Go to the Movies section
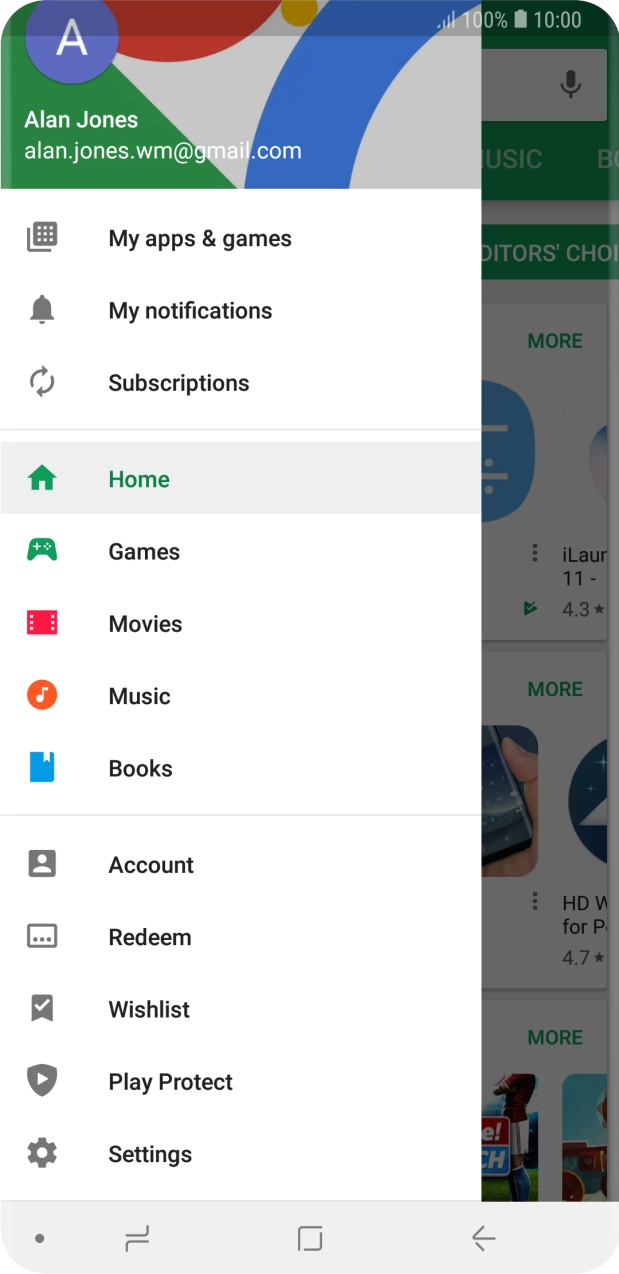 (145, 624)
